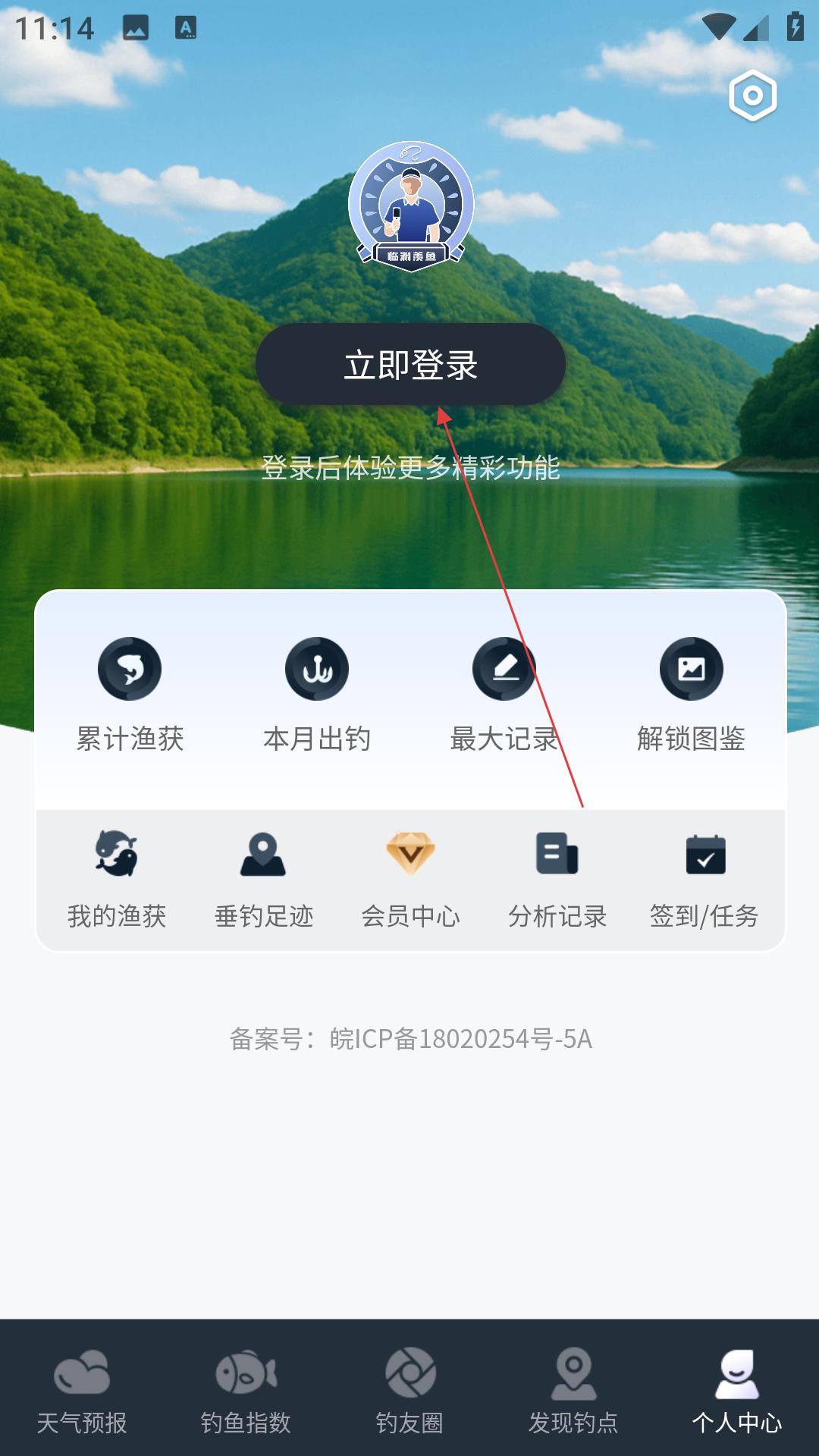Open 我的渔获 my catches
Viewport: 819px width, 1456px height.
click(x=117, y=880)
